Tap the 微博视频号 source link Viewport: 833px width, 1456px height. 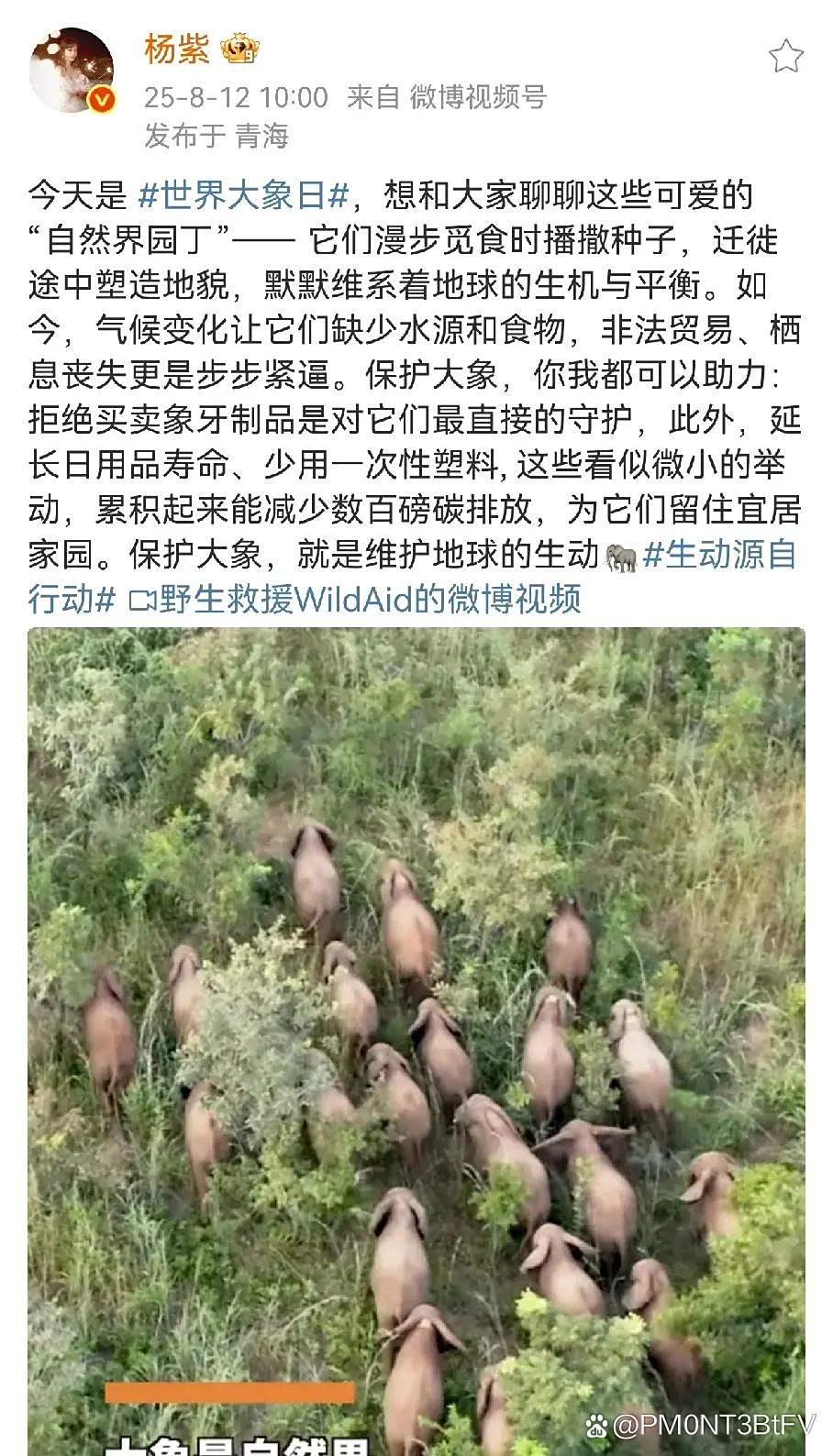pyautogui.click(x=478, y=96)
